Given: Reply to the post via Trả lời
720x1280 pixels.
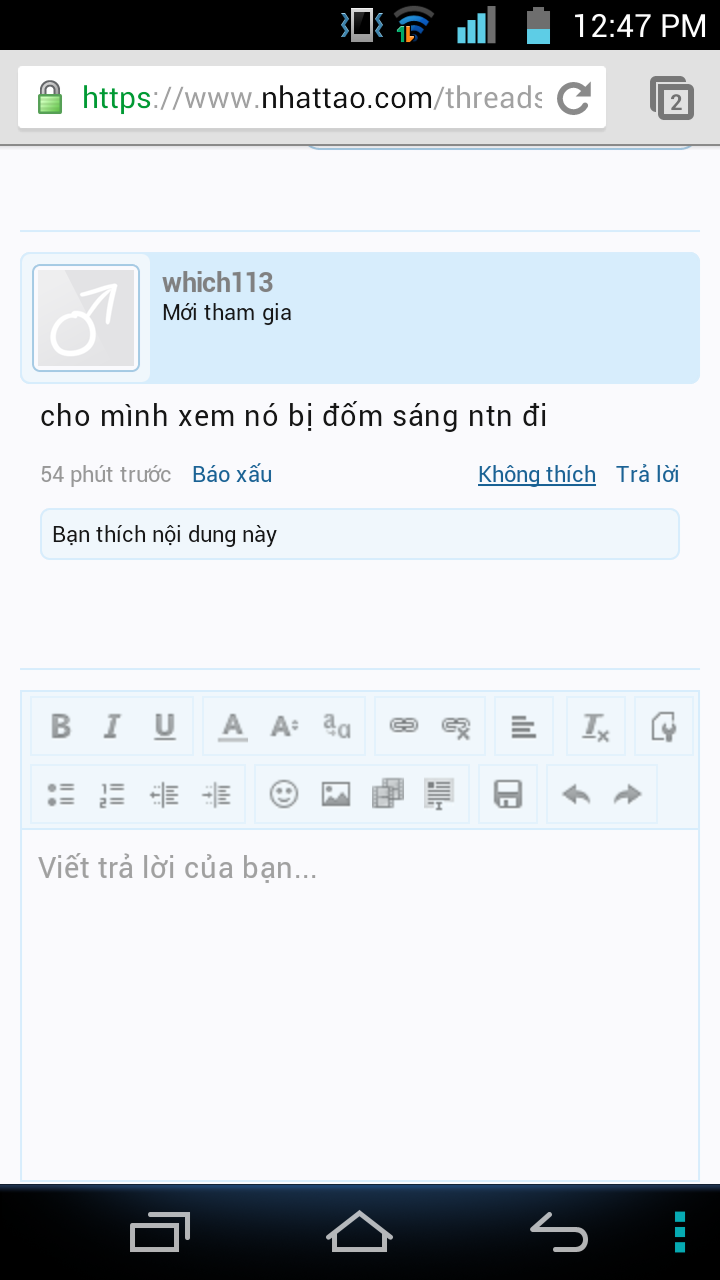Looking at the screenshot, I should point(647,475).
